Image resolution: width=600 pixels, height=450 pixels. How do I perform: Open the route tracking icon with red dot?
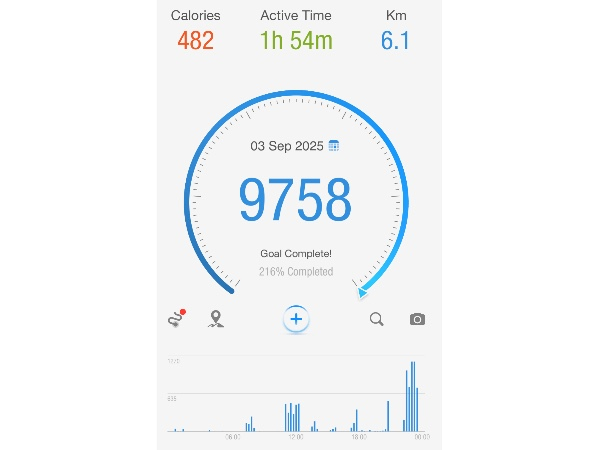[176, 319]
